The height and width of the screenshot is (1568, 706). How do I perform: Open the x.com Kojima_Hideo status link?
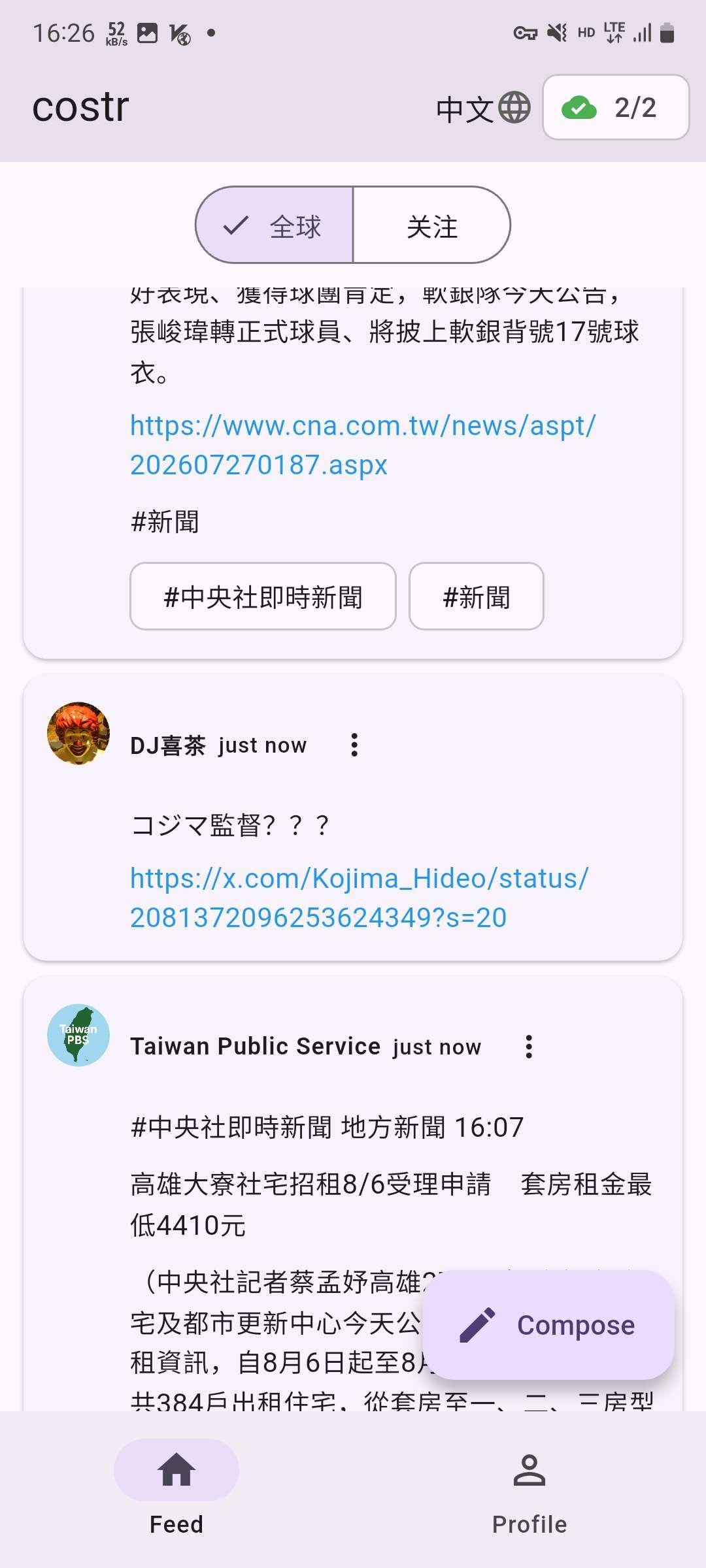[x=360, y=898]
